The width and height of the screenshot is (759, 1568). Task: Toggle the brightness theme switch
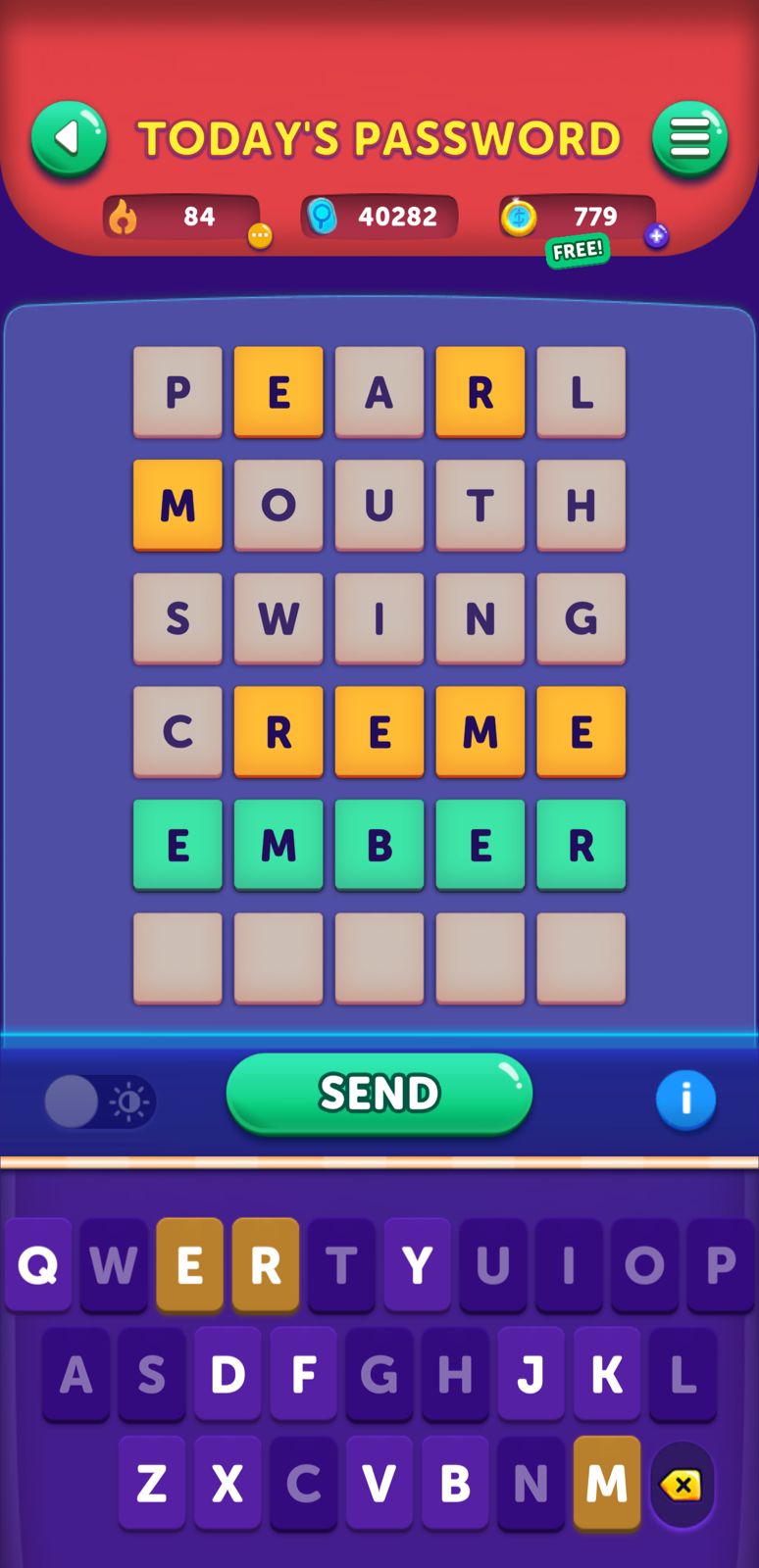[100, 1102]
